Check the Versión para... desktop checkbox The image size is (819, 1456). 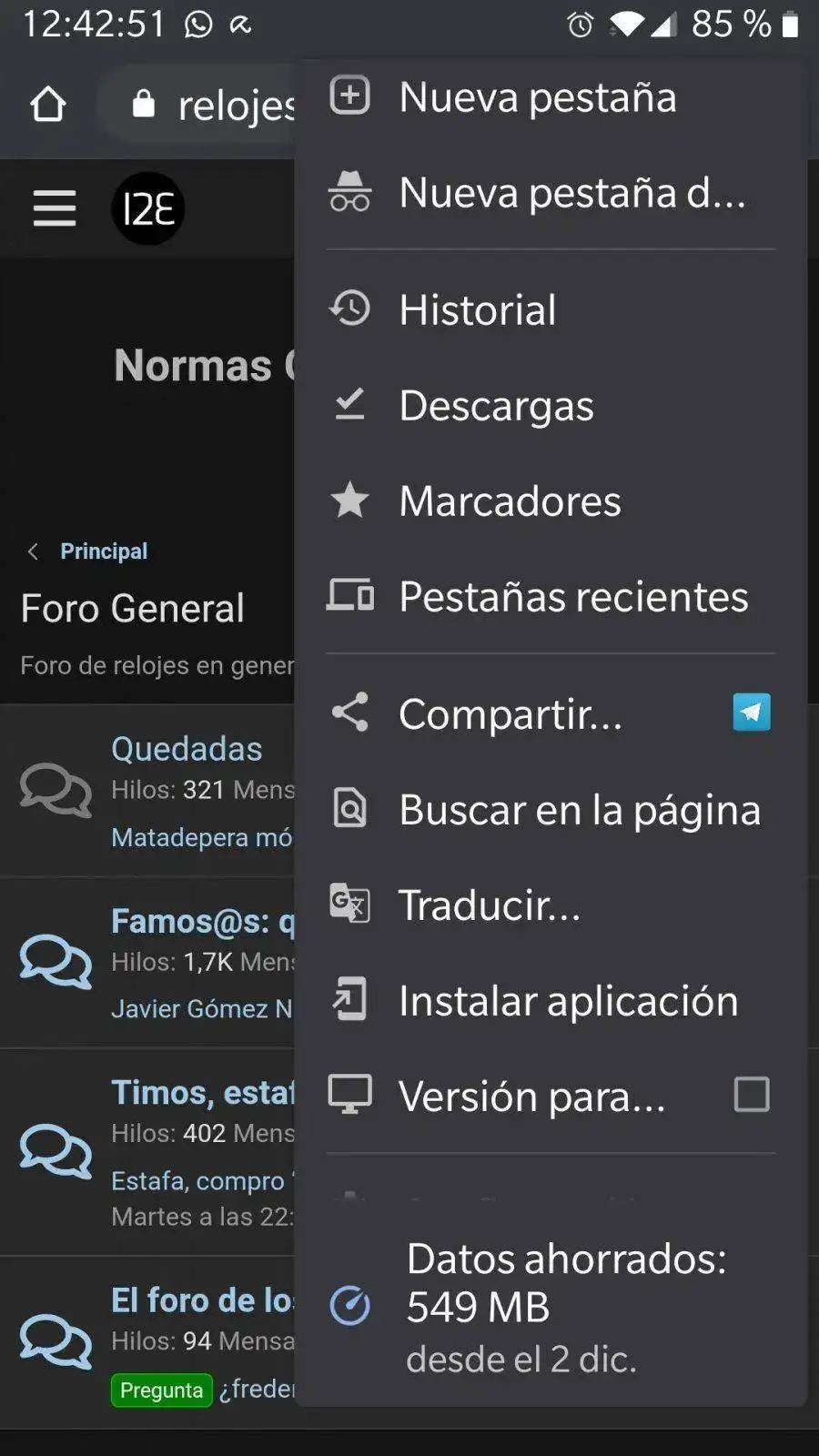coord(752,1095)
